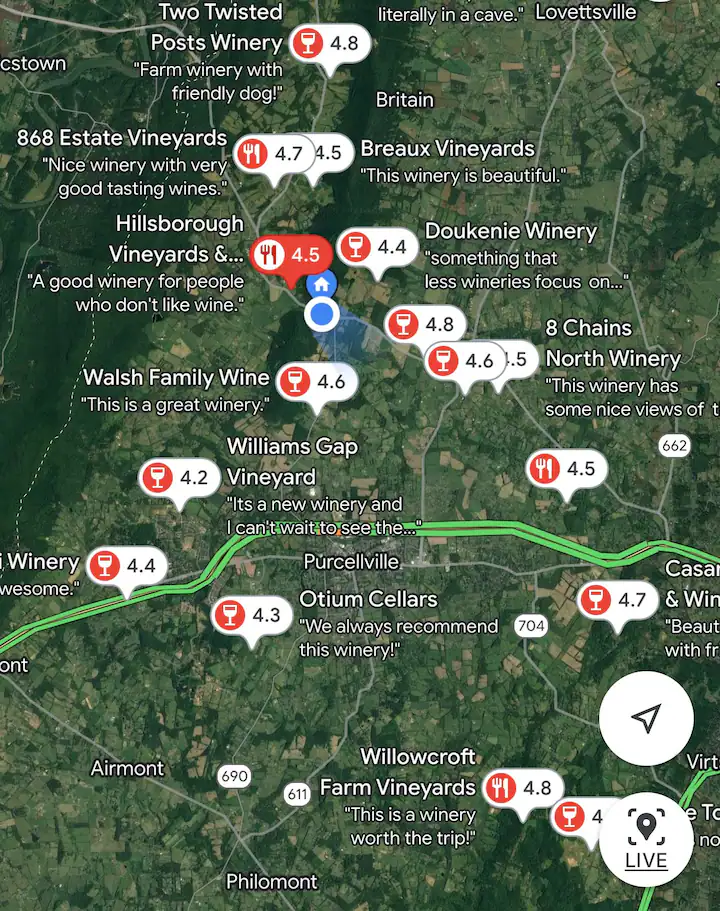
Task: Tap the home location marker
Action: (321, 284)
